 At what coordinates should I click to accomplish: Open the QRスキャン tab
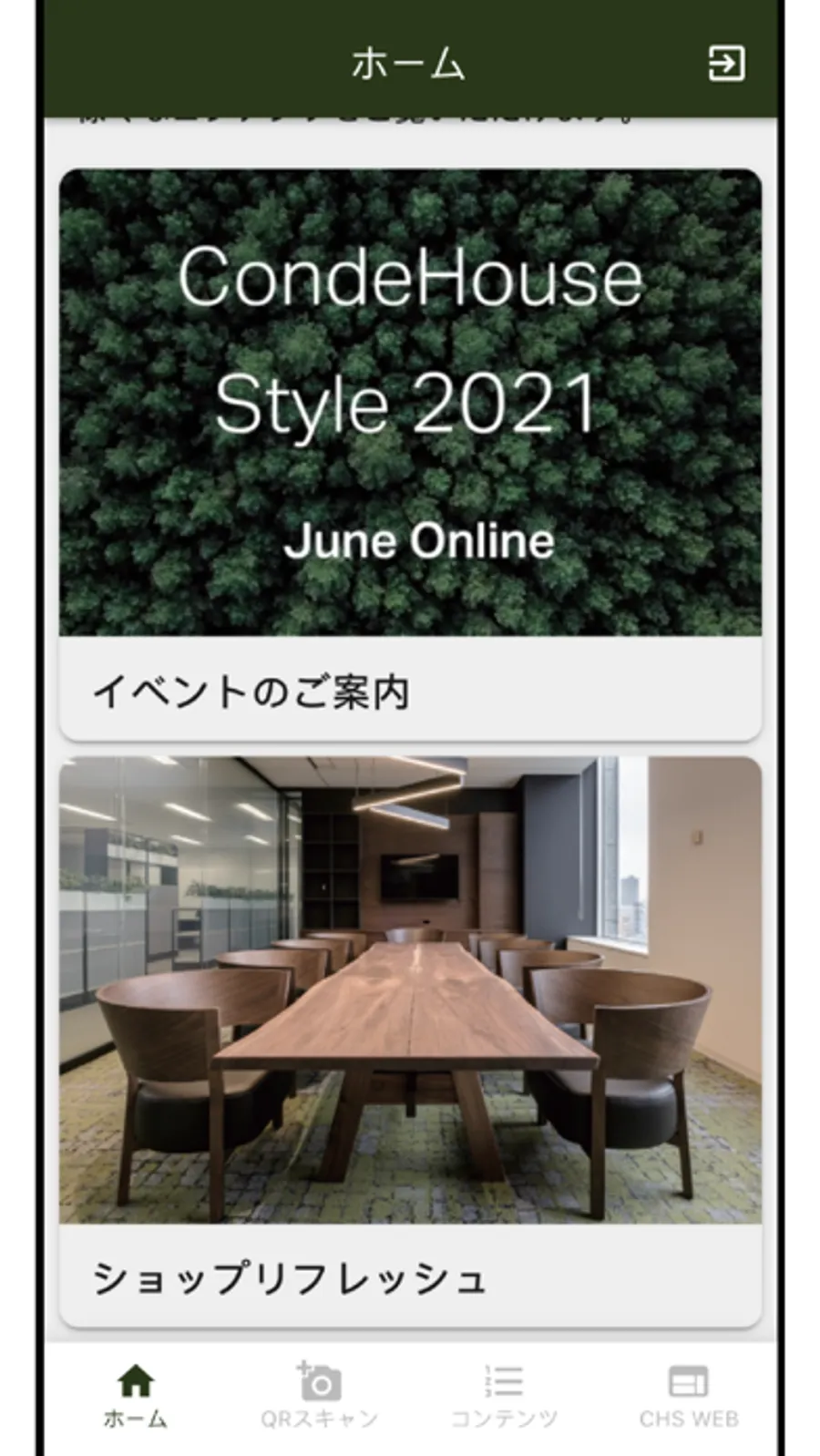coord(319,1396)
